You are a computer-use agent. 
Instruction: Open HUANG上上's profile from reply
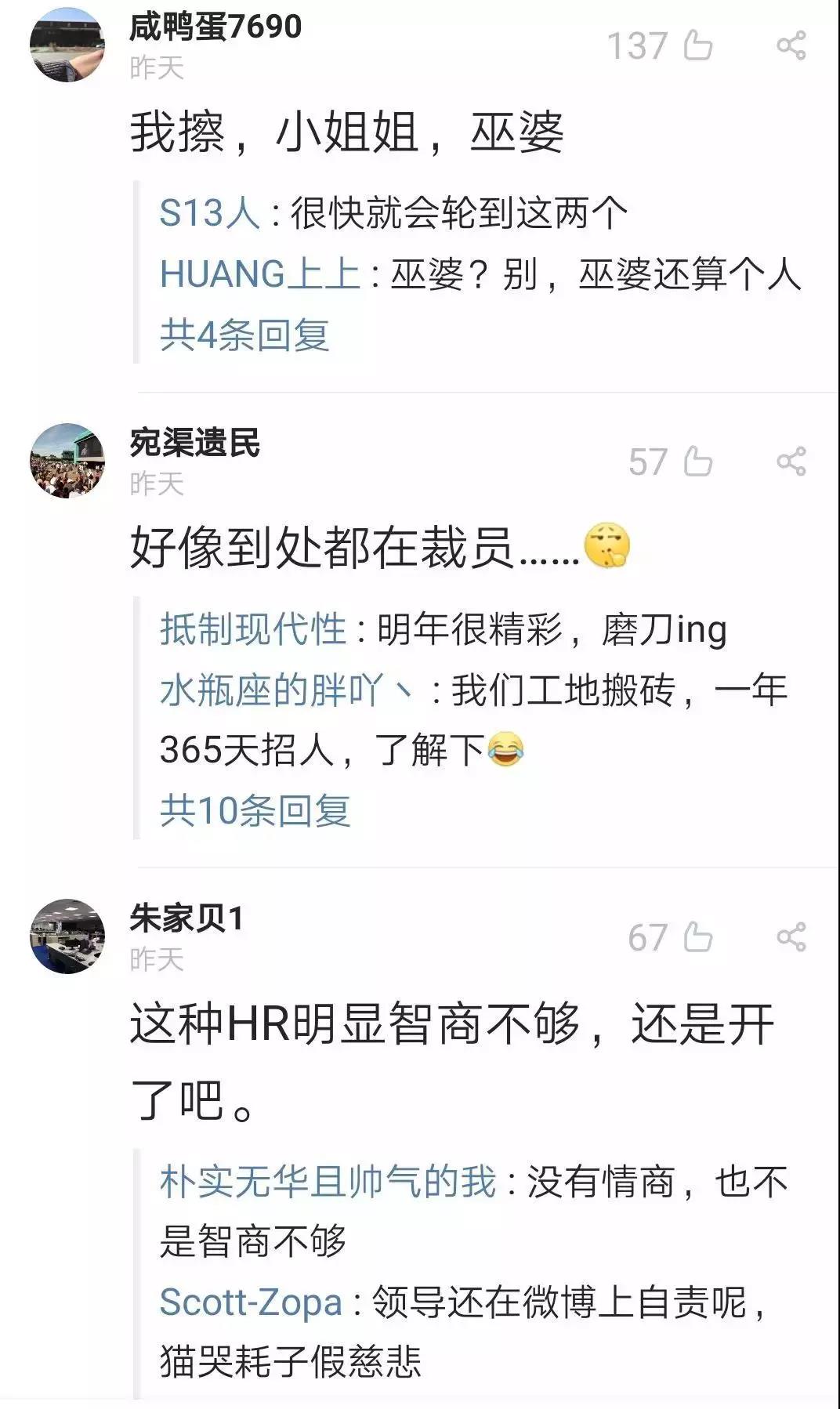pyautogui.click(x=259, y=274)
